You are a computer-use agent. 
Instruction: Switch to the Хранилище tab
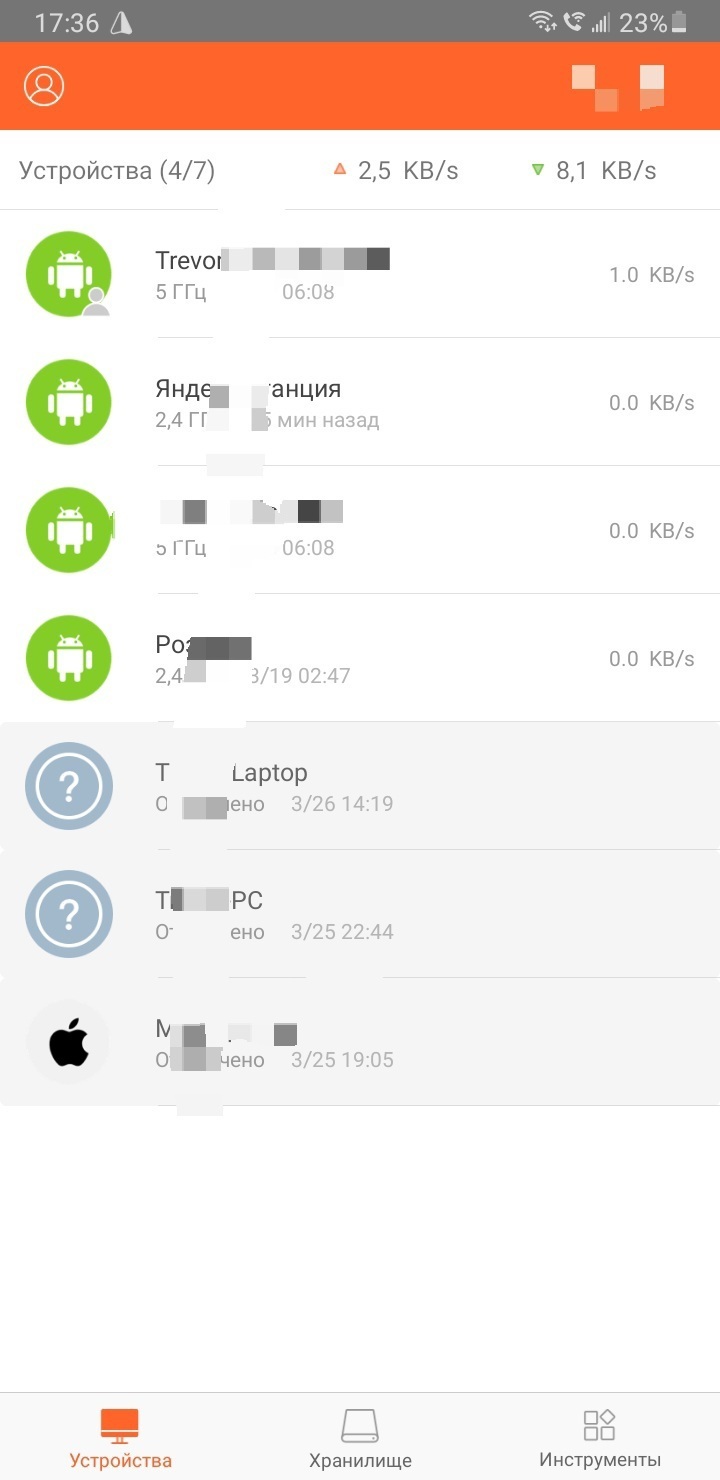point(360,1438)
